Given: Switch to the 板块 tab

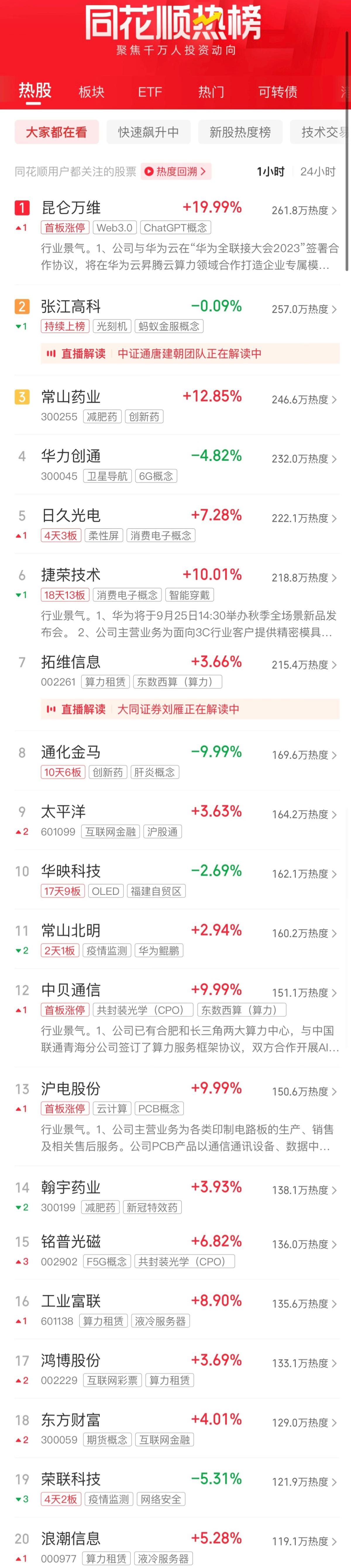Looking at the screenshot, I should pos(91,92).
